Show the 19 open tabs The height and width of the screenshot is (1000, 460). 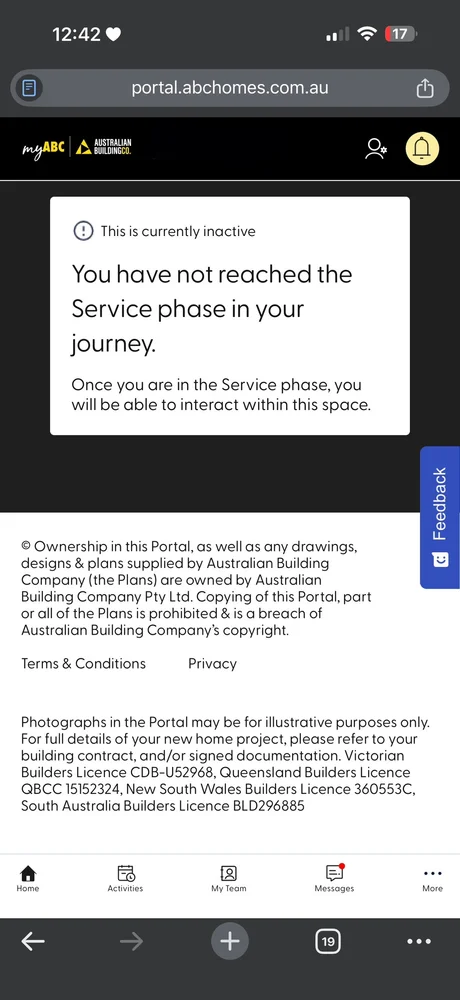[x=328, y=941]
